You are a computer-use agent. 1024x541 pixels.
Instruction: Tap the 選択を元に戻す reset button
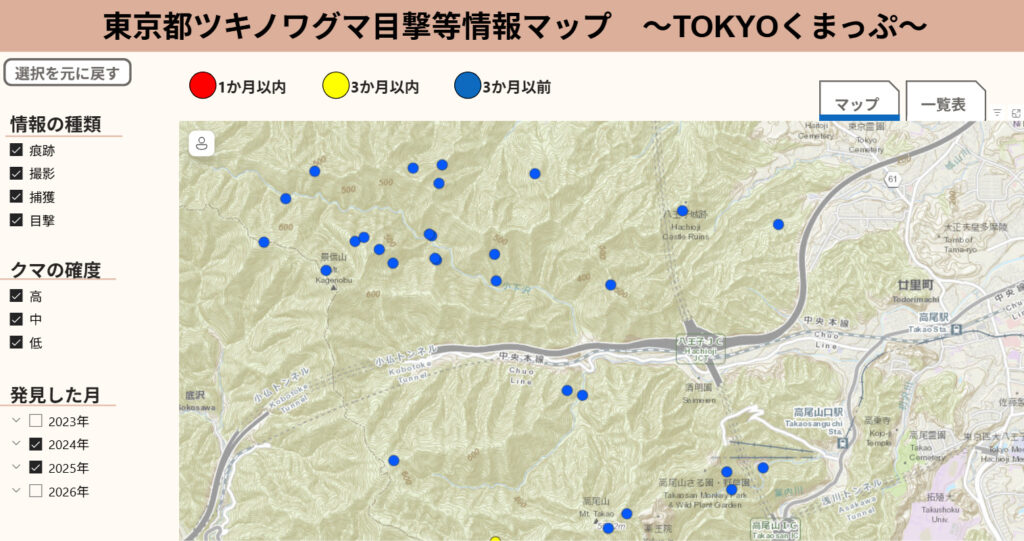(x=67, y=73)
